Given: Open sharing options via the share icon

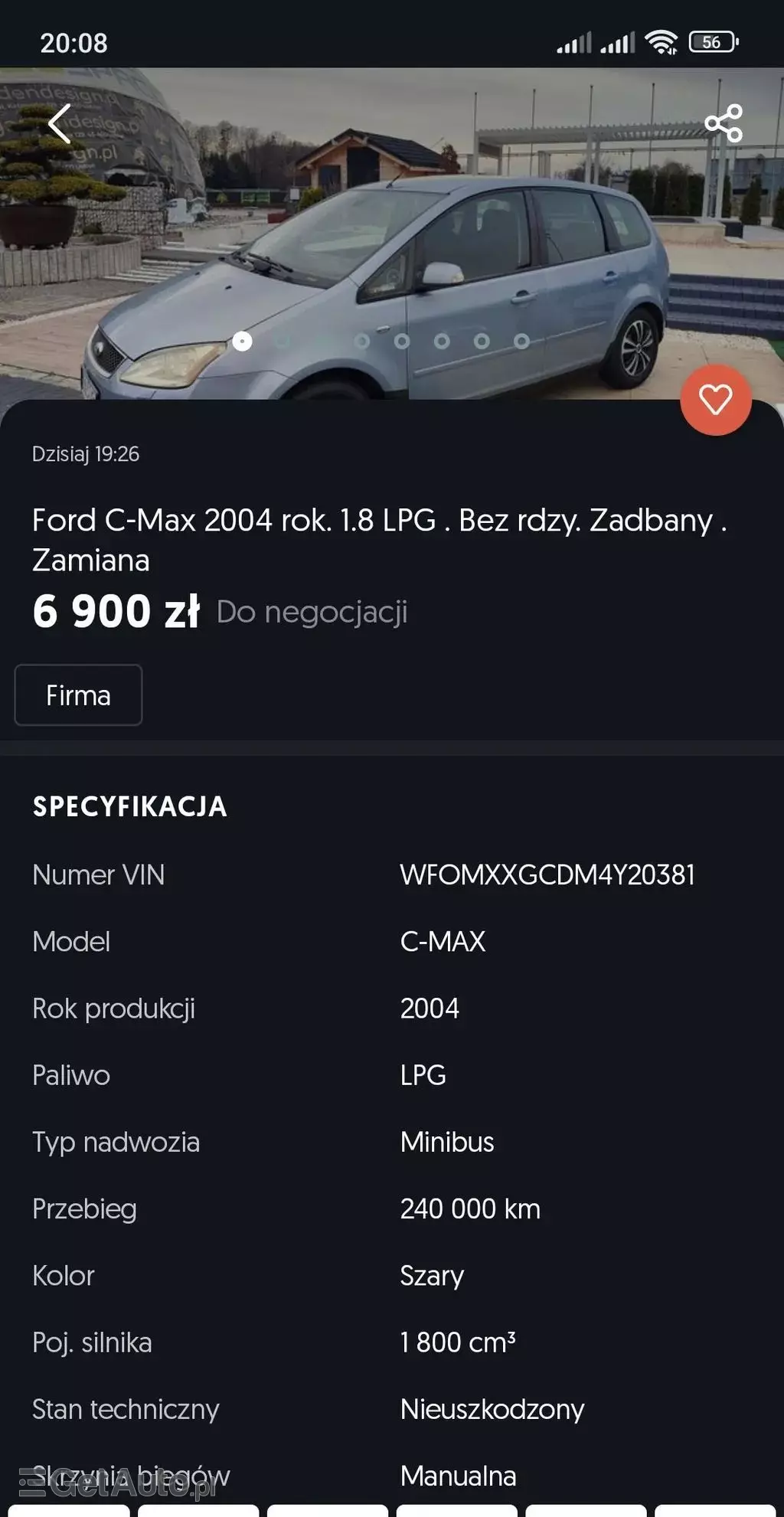Looking at the screenshot, I should pyautogui.click(x=723, y=123).
